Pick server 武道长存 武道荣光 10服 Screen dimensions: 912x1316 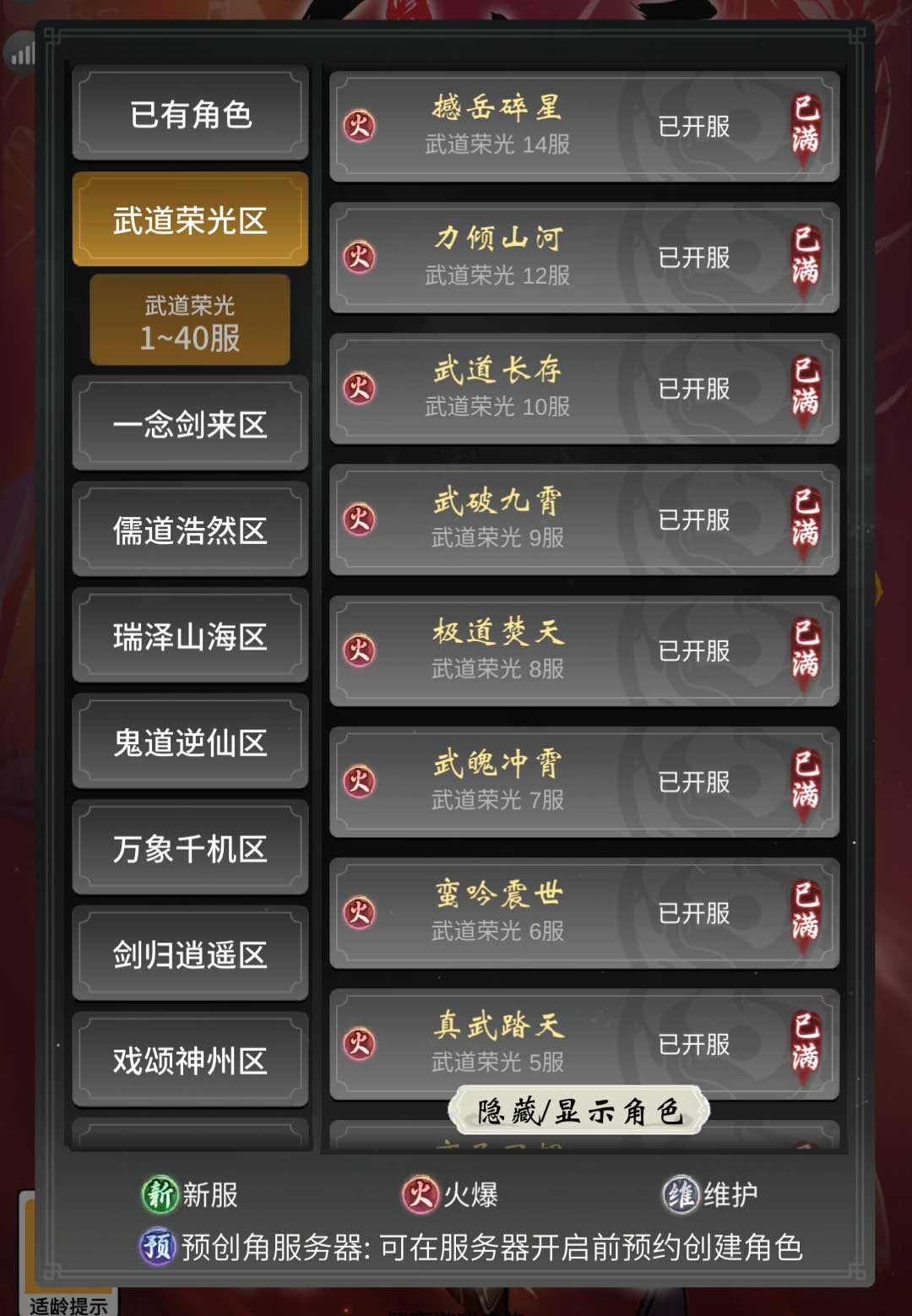[584, 389]
